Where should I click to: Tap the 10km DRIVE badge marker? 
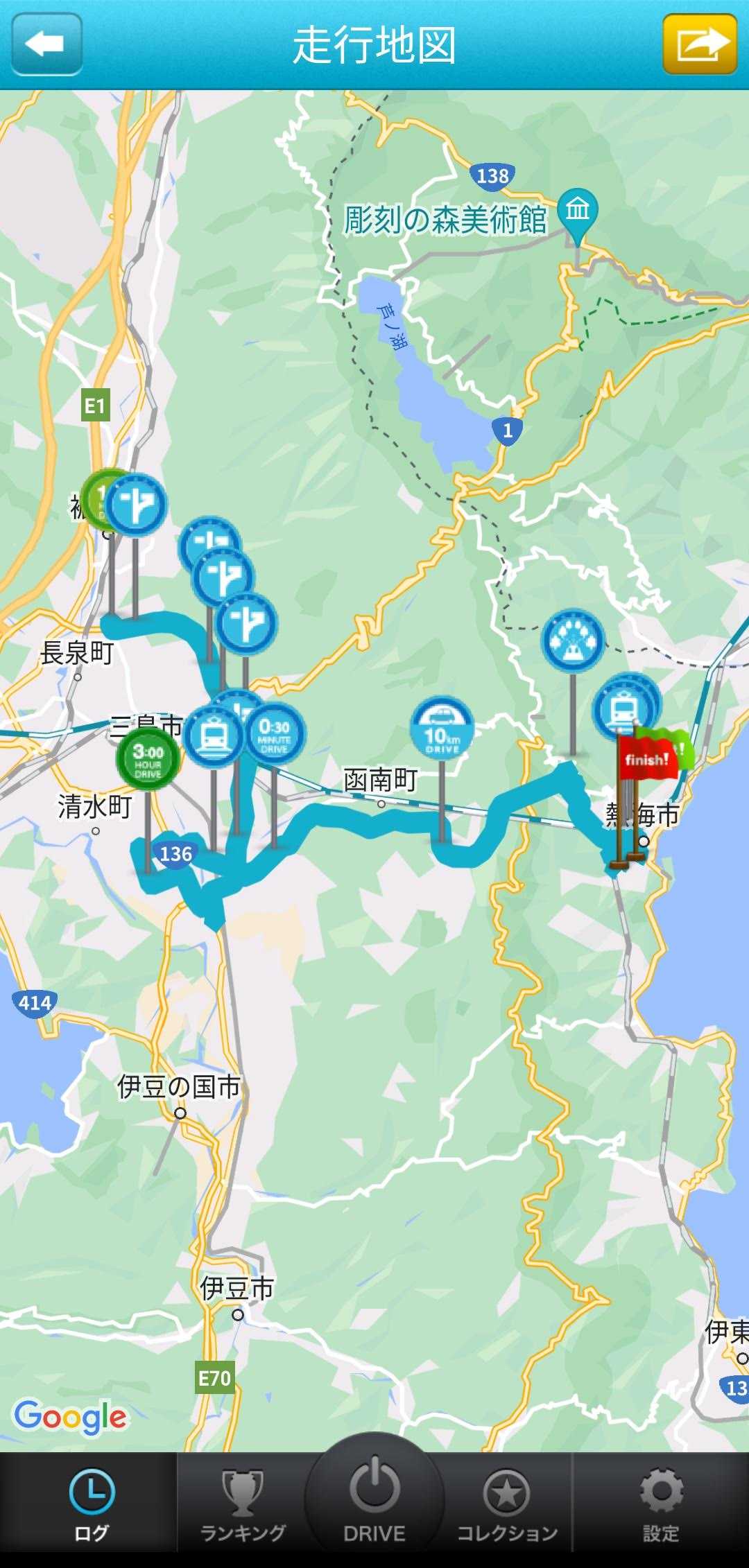coord(442,729)
